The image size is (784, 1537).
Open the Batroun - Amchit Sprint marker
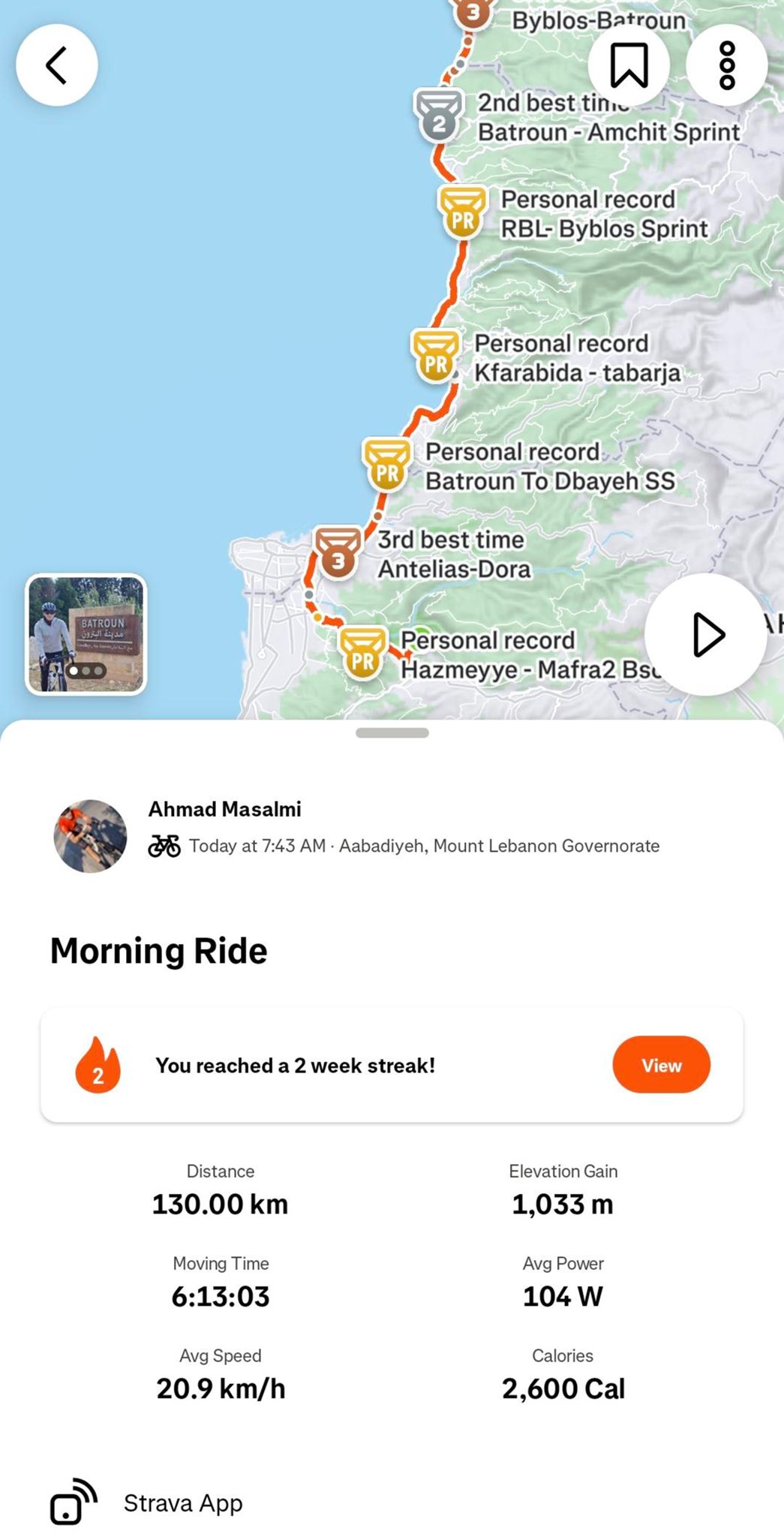439,116
